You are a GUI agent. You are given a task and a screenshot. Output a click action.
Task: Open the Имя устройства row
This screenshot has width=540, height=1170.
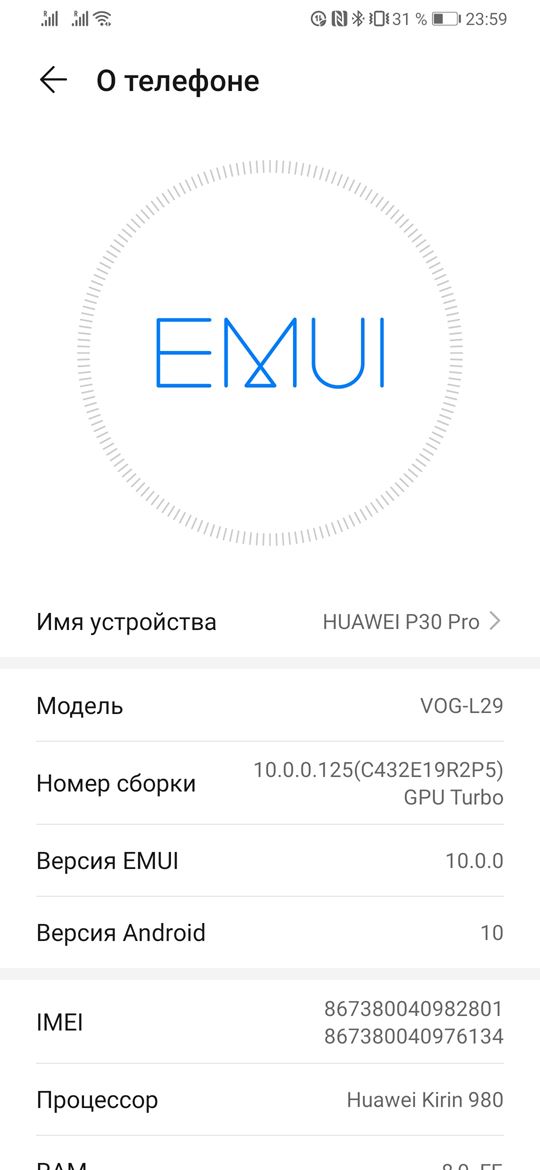270,622
